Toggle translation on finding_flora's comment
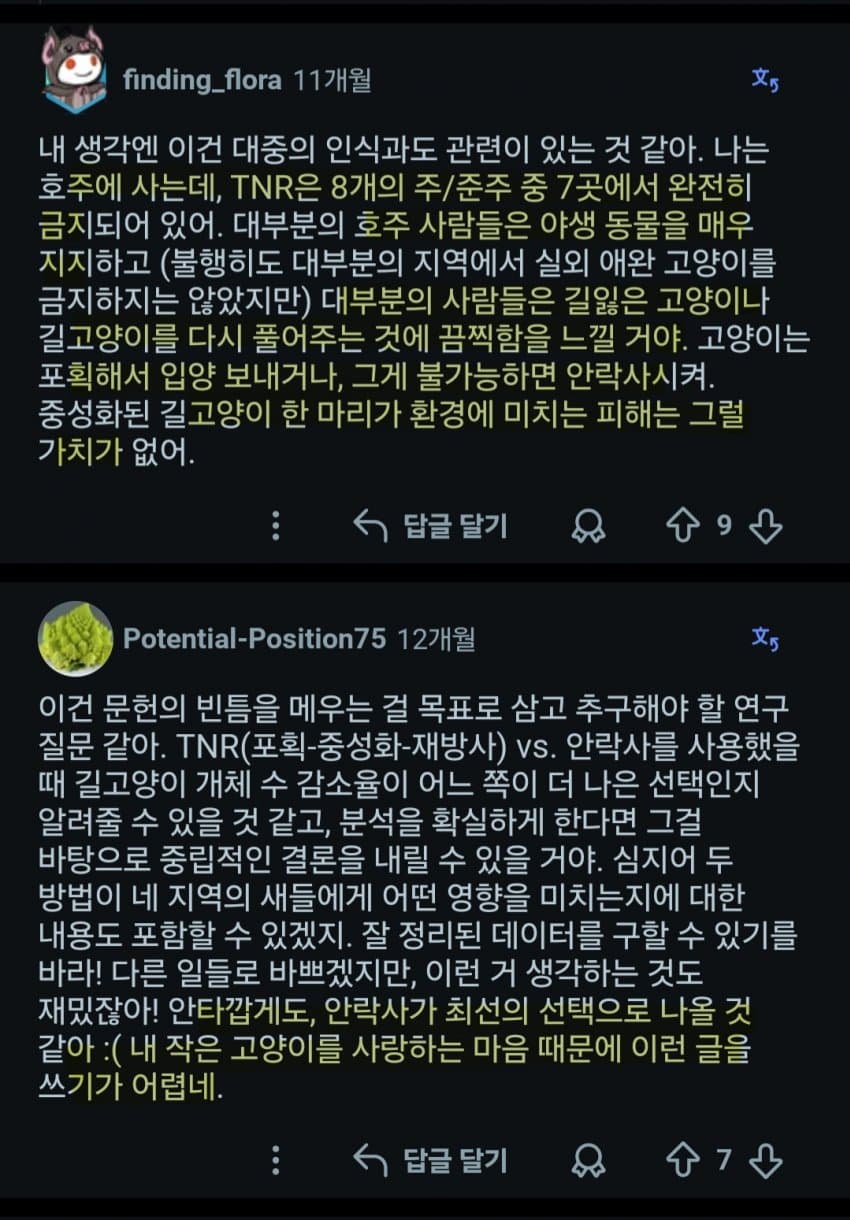The height and width of the screenshot is (1220, 850). coord(765,80)
